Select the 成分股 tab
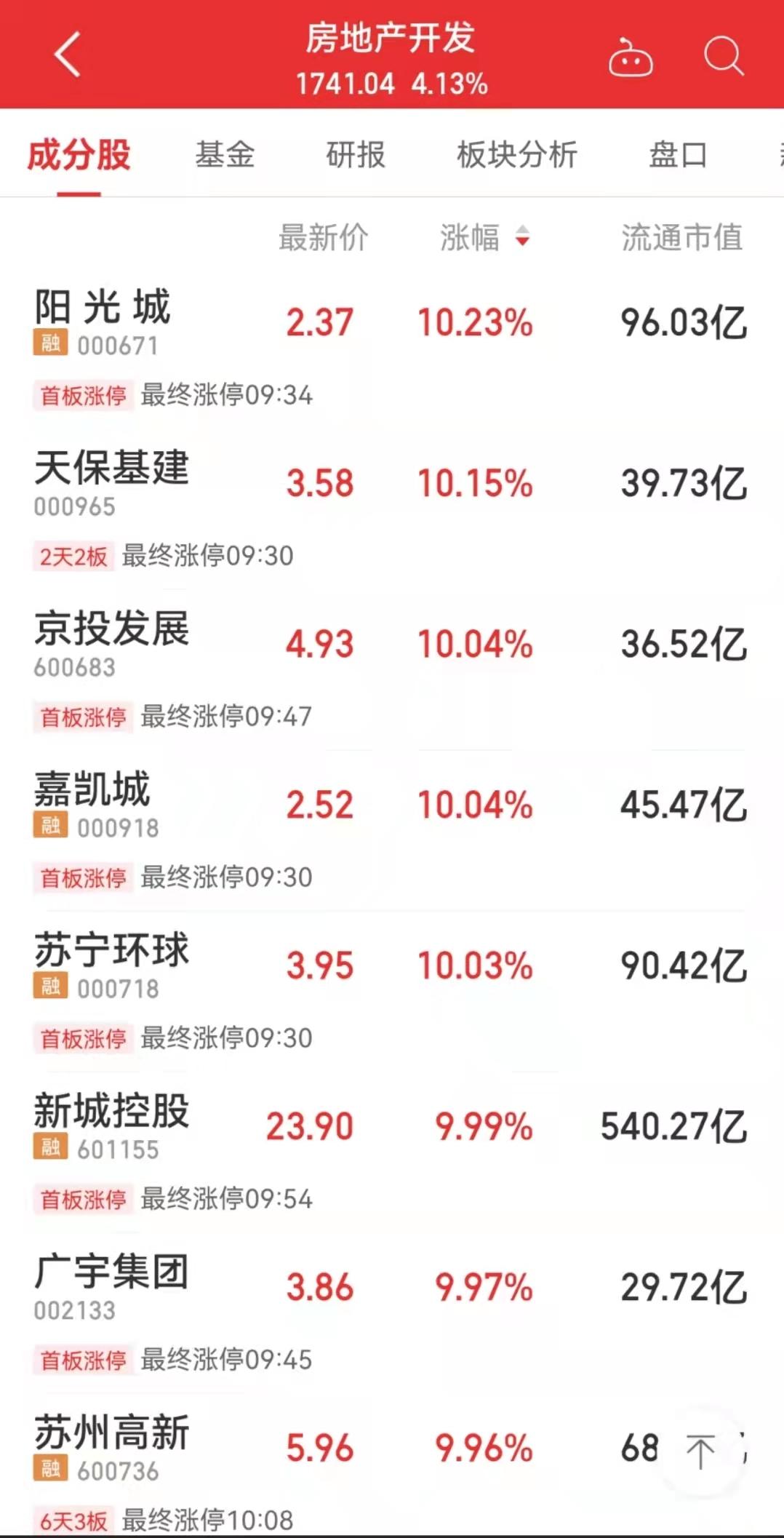This screenshot has height=1538, width=784. point(79,154)
